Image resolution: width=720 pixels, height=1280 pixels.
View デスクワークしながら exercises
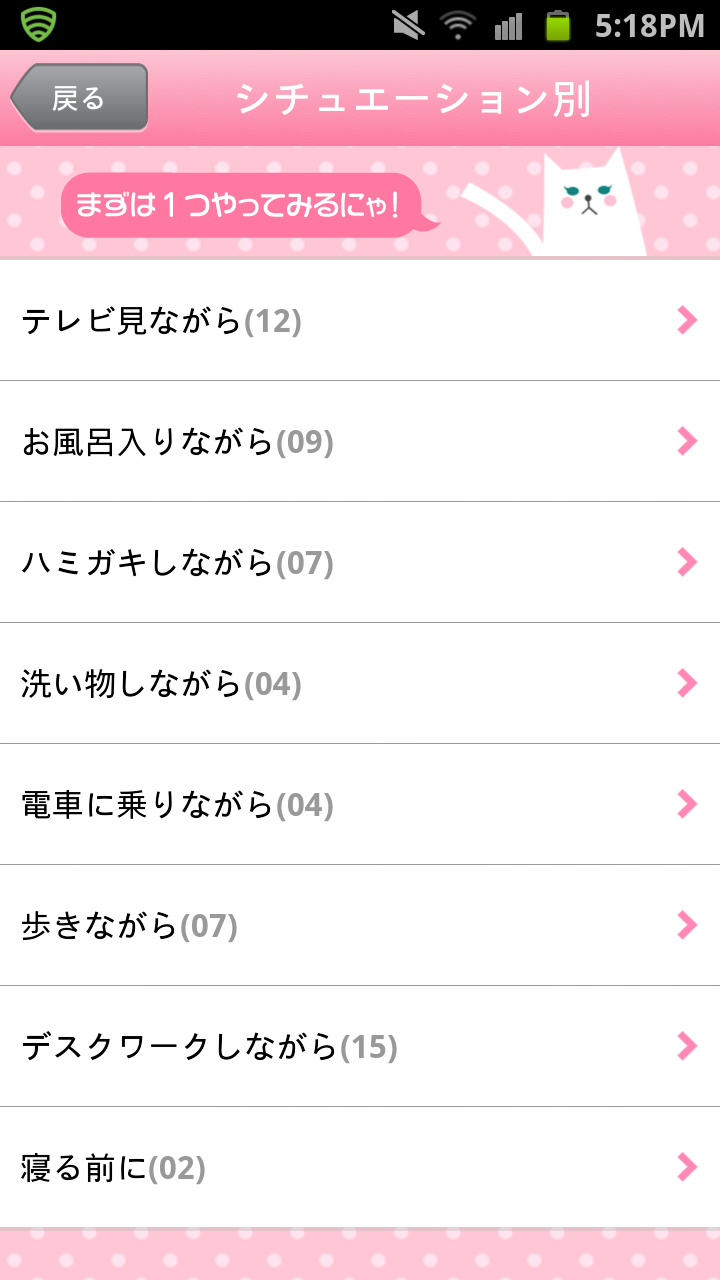pos(360,1046)
